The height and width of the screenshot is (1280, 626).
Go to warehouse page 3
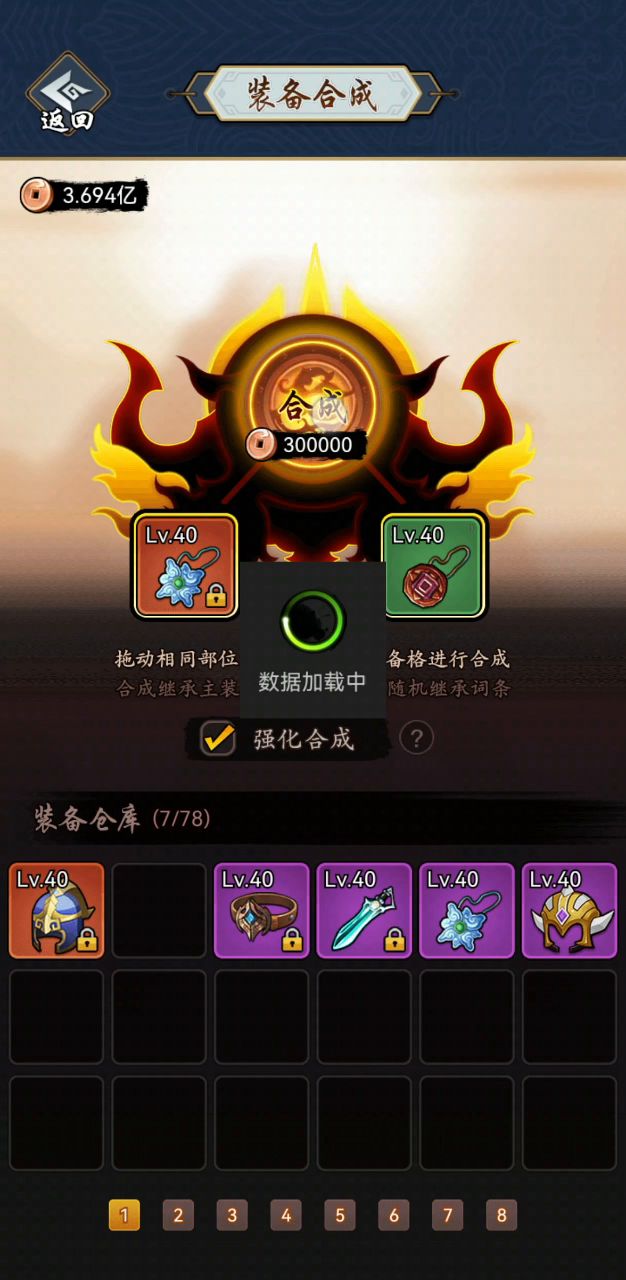[232, 1215]
